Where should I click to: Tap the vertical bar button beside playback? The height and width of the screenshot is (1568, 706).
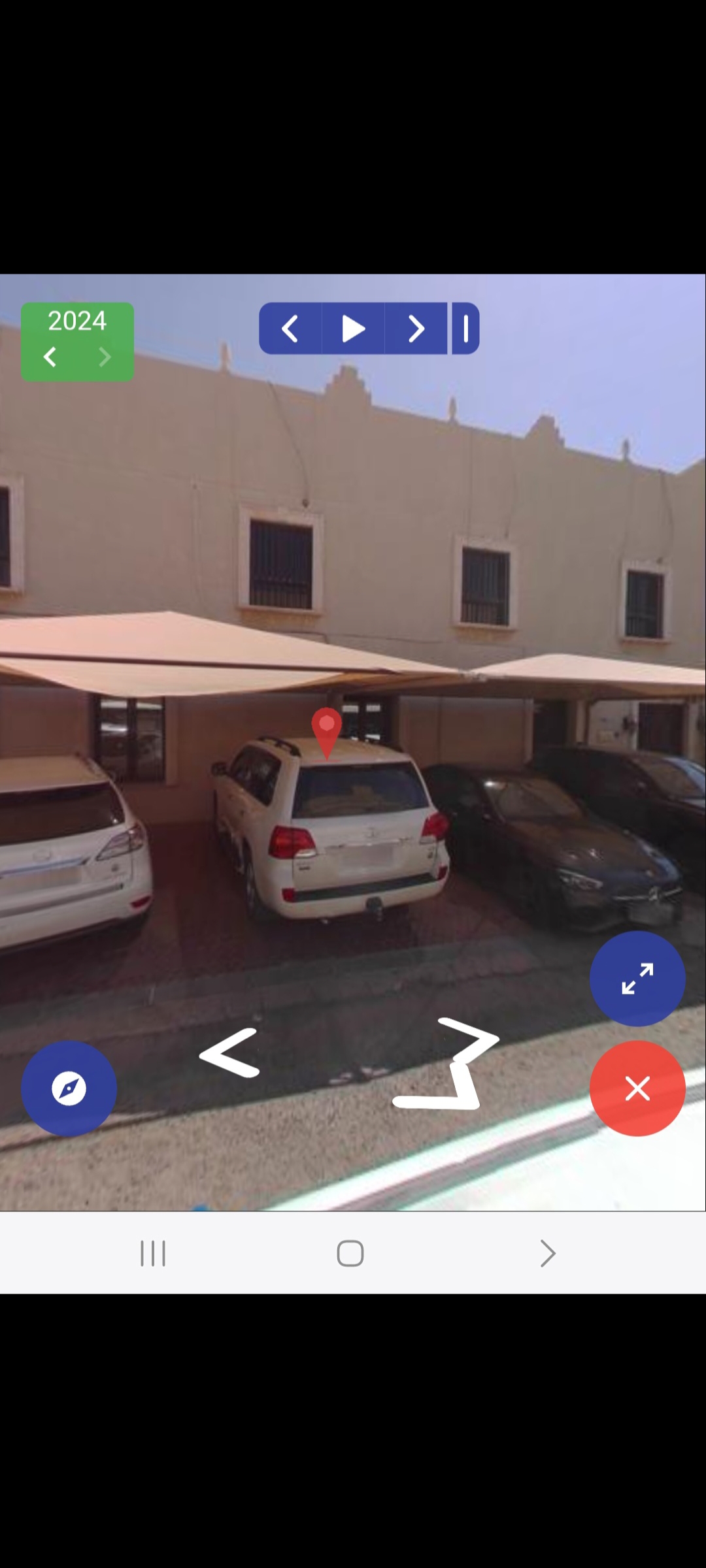point(465,329)
